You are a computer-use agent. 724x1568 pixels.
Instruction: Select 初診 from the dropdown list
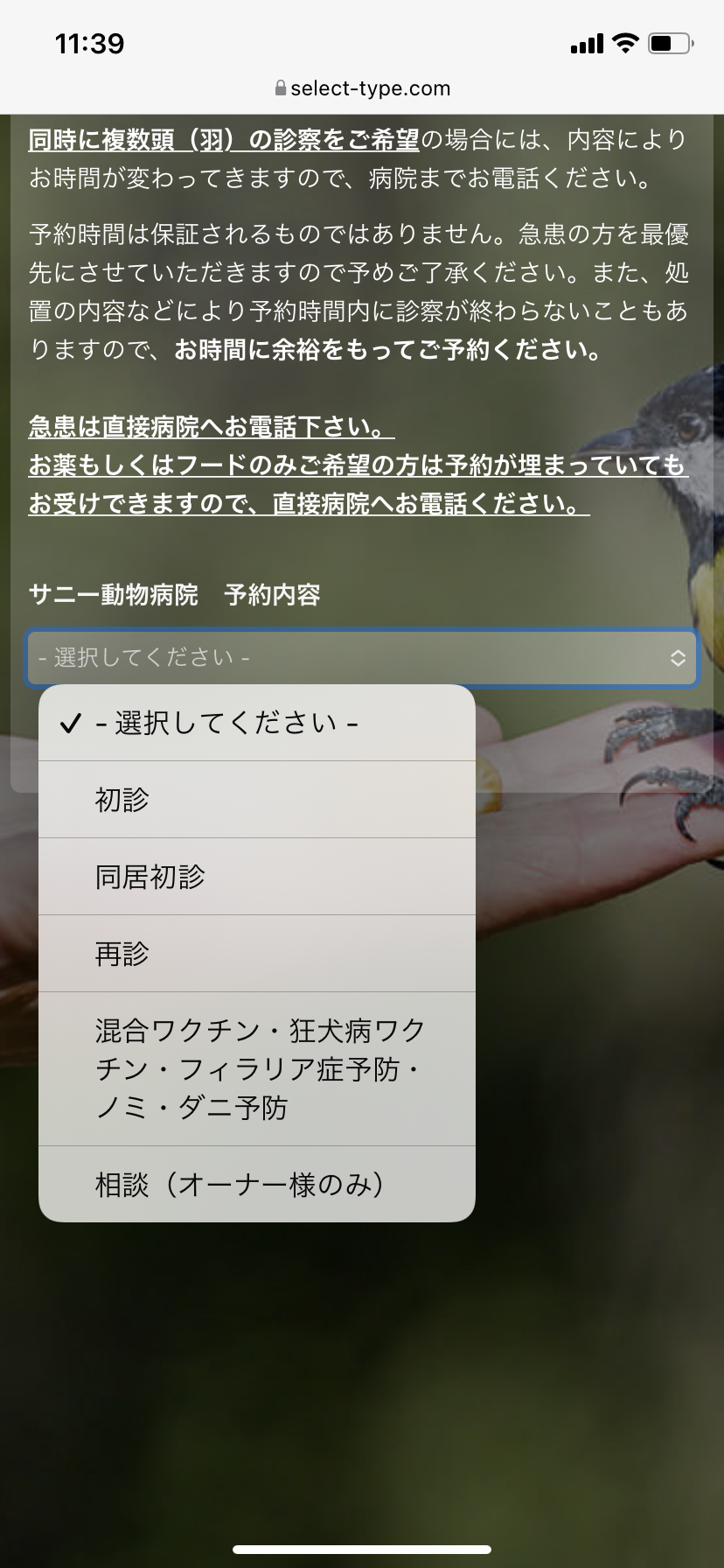255,800
